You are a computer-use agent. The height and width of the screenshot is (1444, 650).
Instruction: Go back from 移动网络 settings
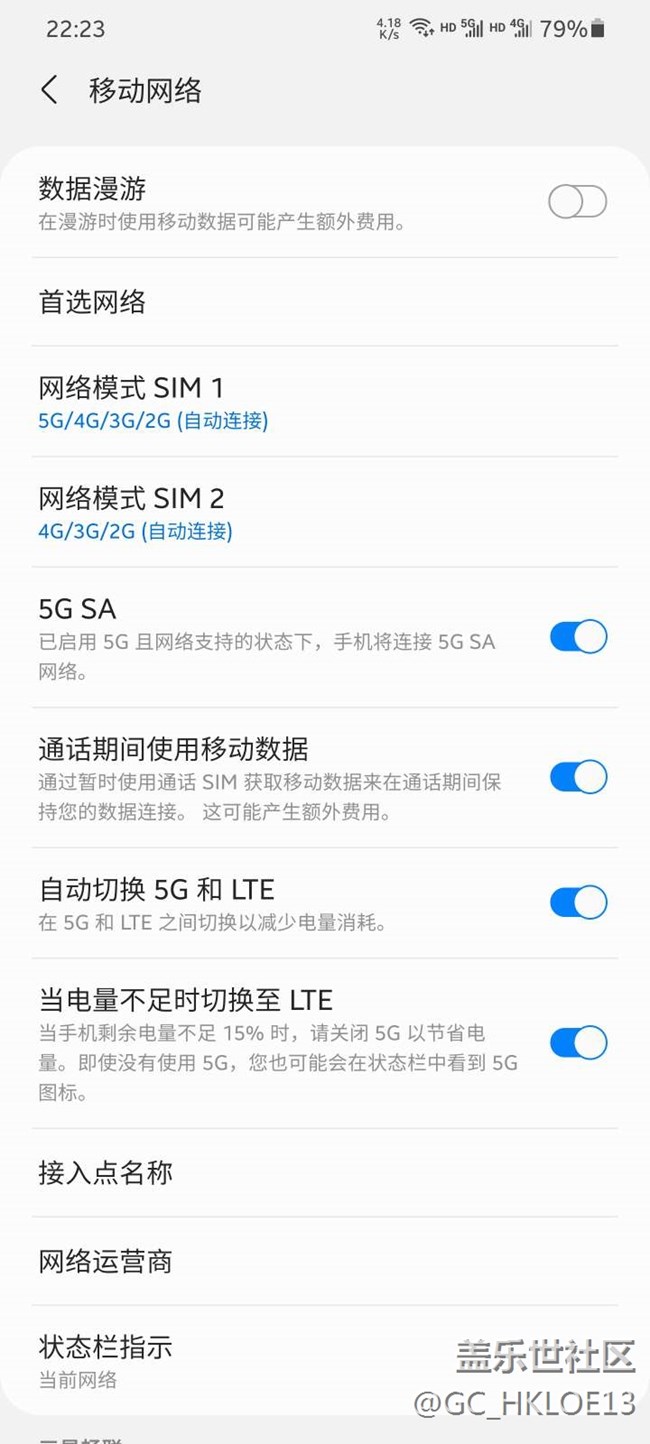tap(49, 90)
